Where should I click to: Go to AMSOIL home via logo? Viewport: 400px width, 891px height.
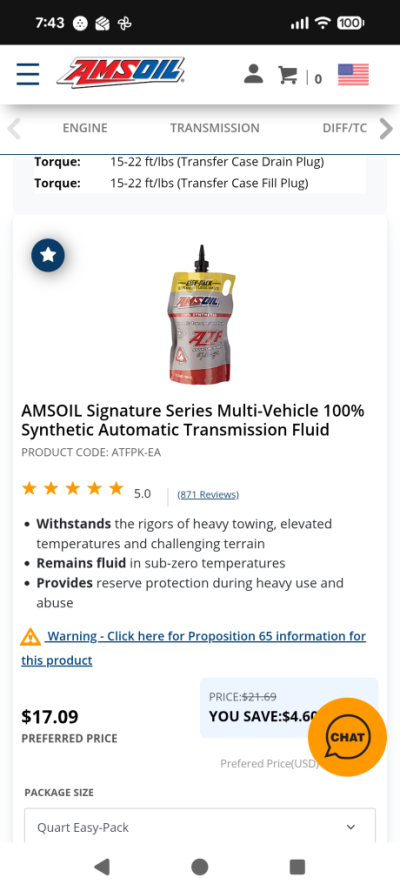pyautogui.click(x=121, y=73)
